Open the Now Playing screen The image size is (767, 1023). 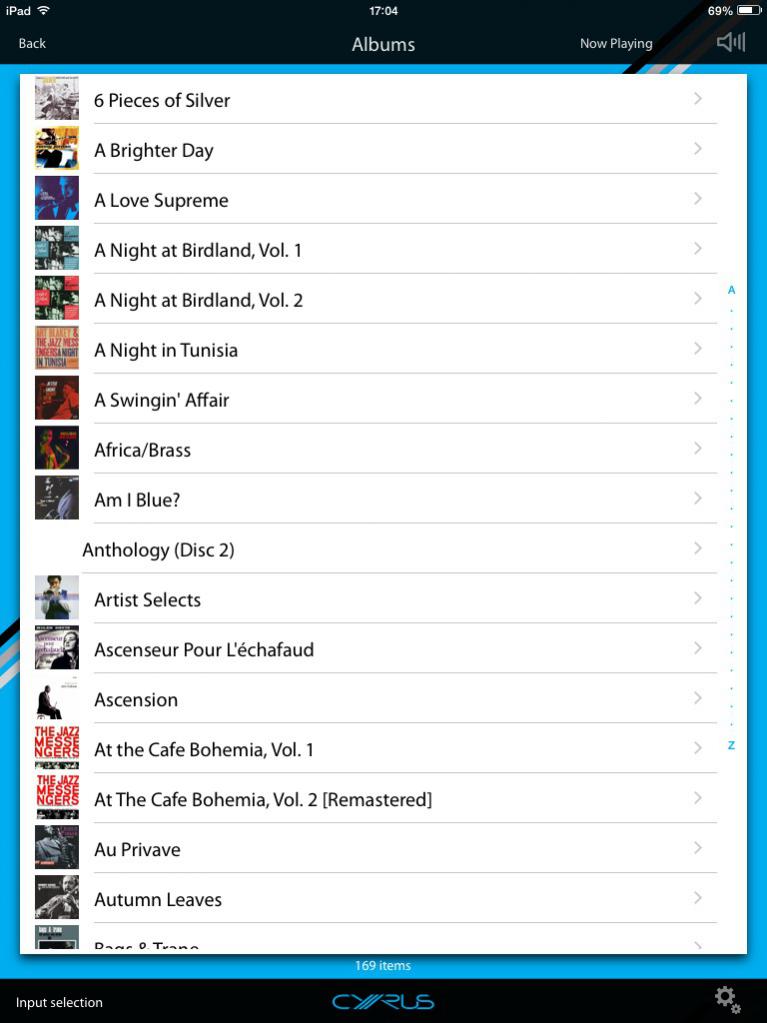[x=616, y=43]
